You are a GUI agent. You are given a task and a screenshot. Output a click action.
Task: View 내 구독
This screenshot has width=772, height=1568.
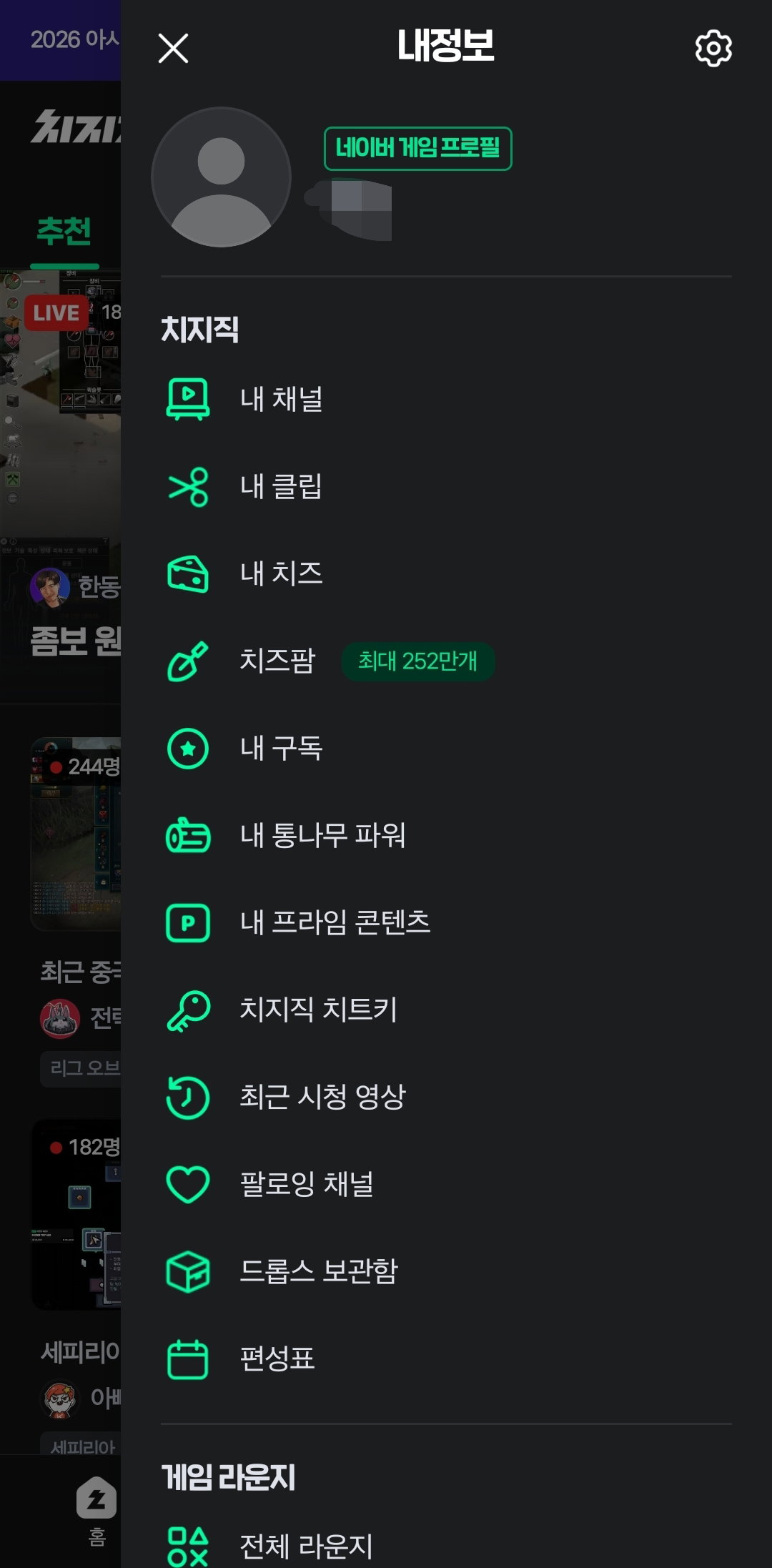click(446, 748)
